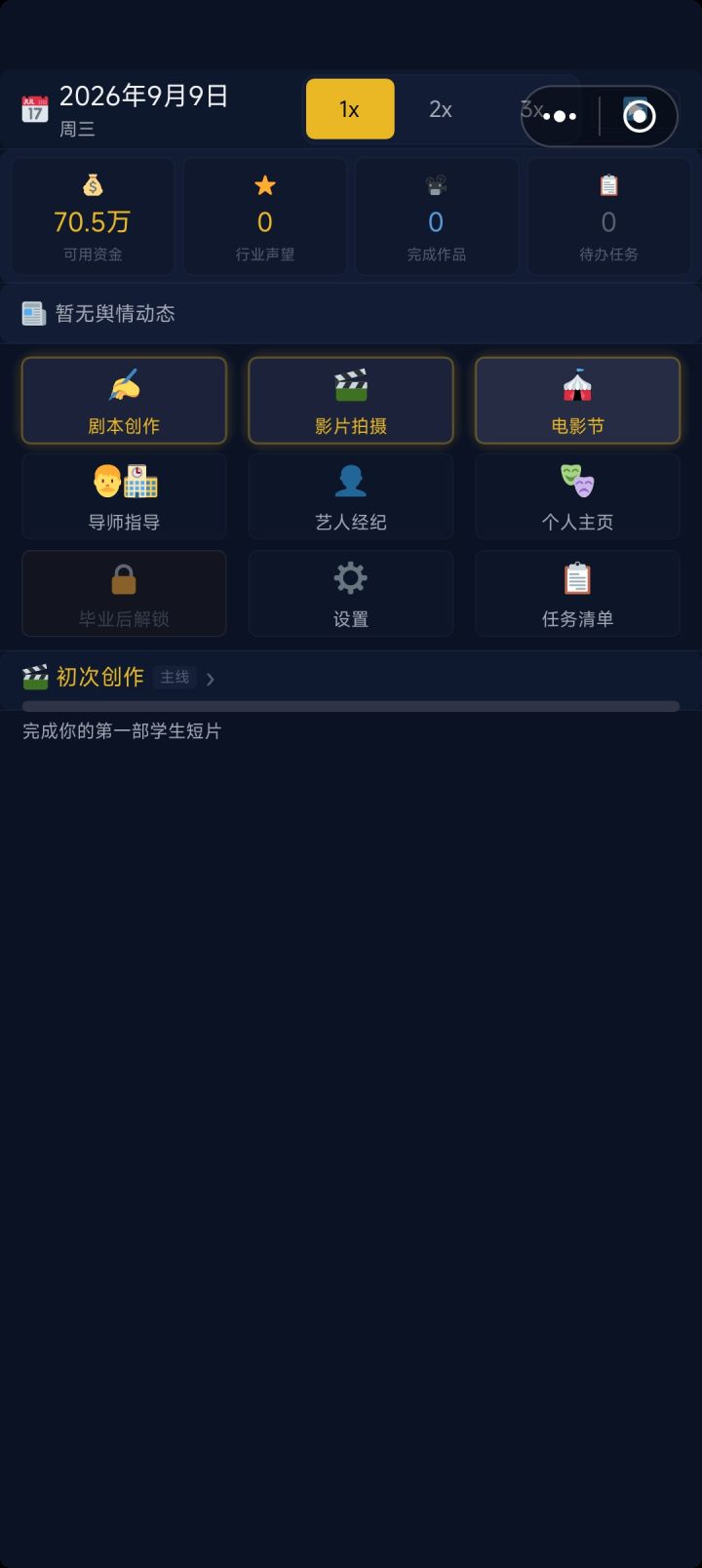View the 行业声望 reputation stat
This screenshot has height=1568, width=702.
(x=264, y=216)
